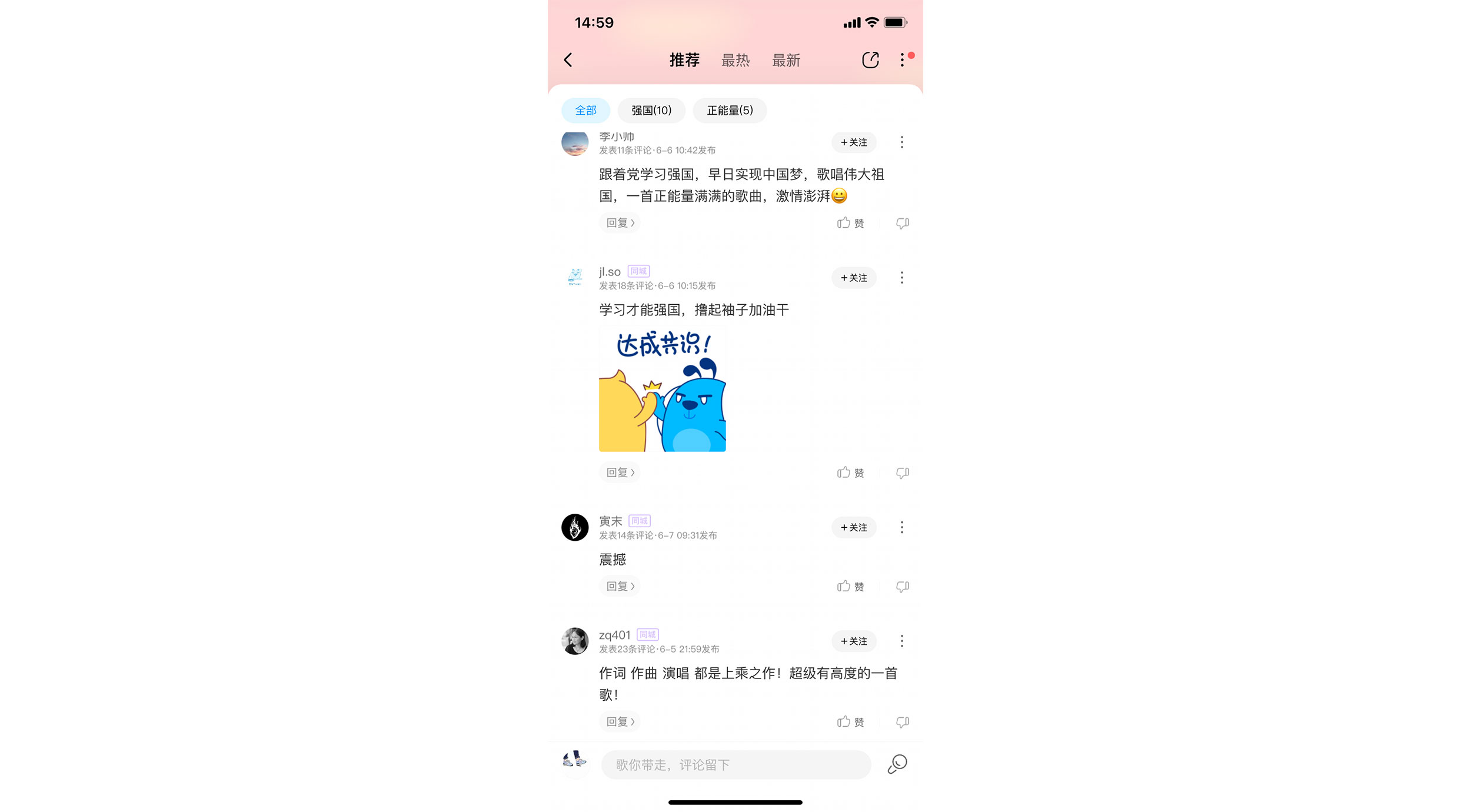Tap the comment input field 歌你带走，评论留下
This screenshot has width=1471, height=812.
pos(735,765)
